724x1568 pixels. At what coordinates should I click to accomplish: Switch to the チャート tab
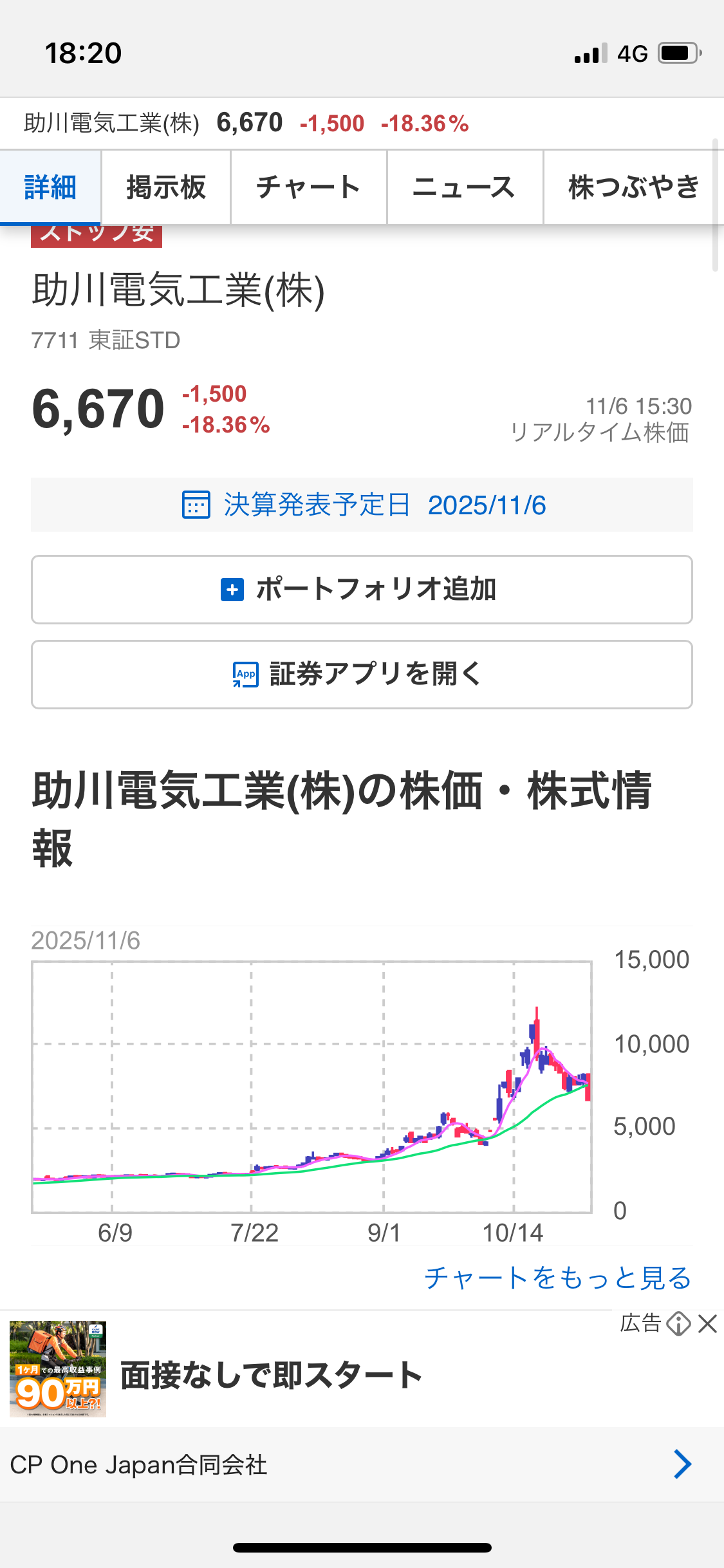point(309,187)
